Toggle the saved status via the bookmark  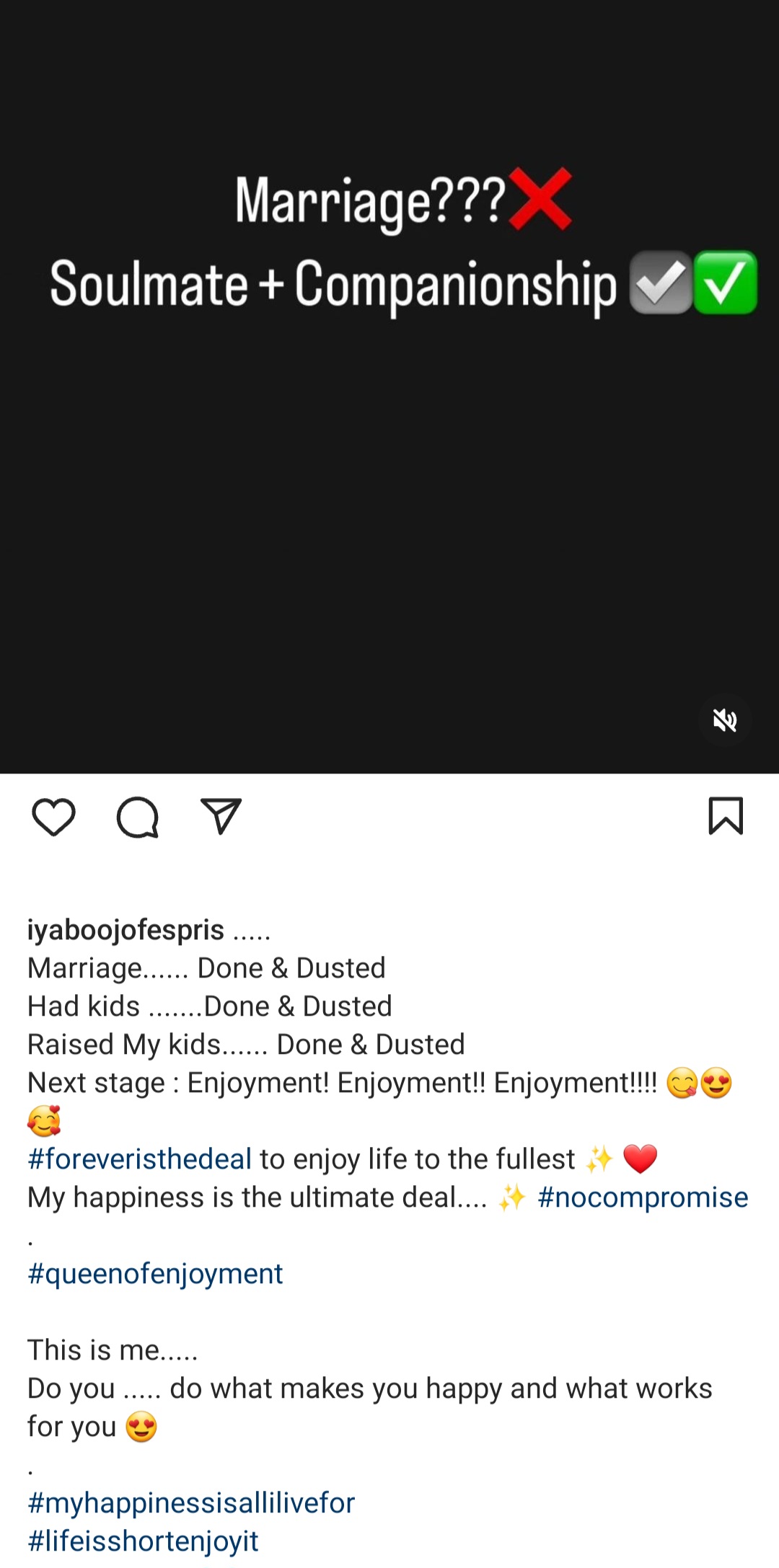727,817
